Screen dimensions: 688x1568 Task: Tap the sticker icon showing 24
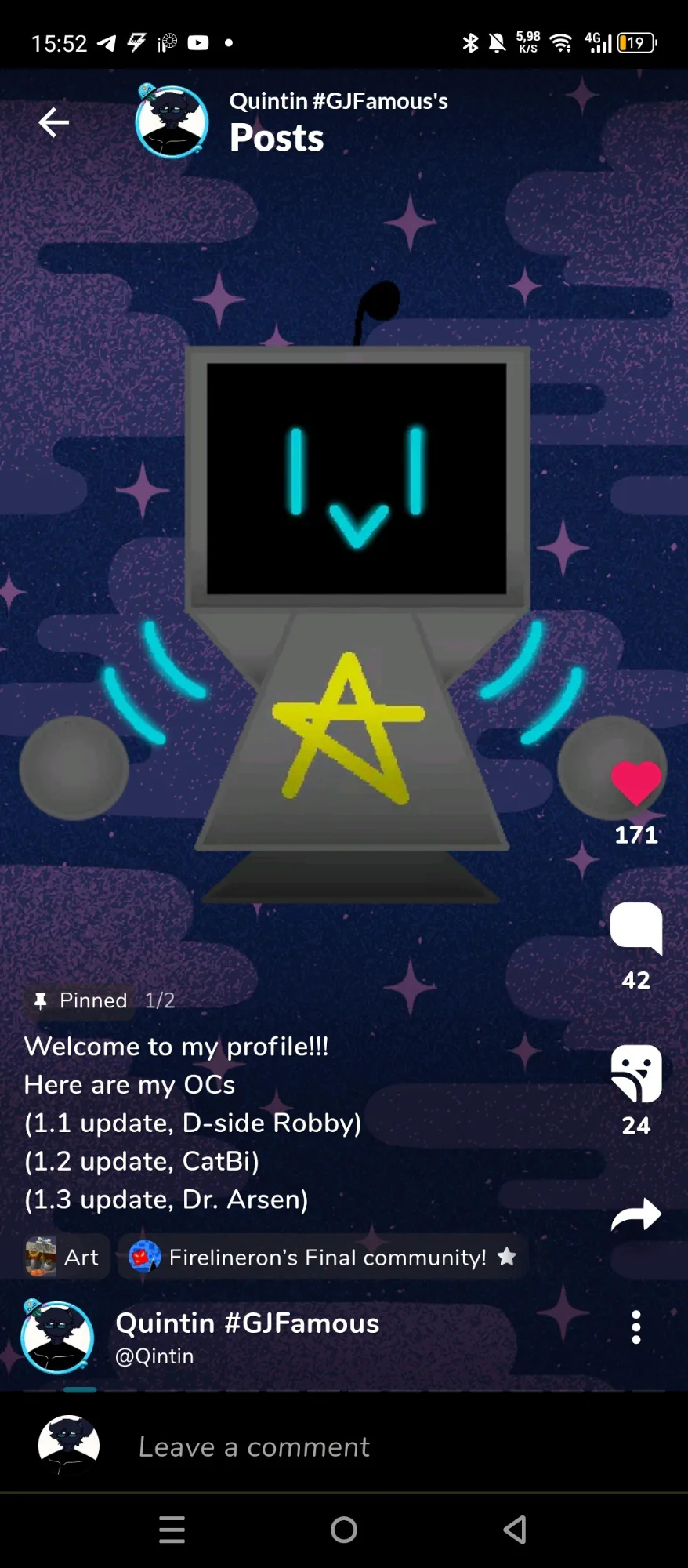(x=635, y=1073)
